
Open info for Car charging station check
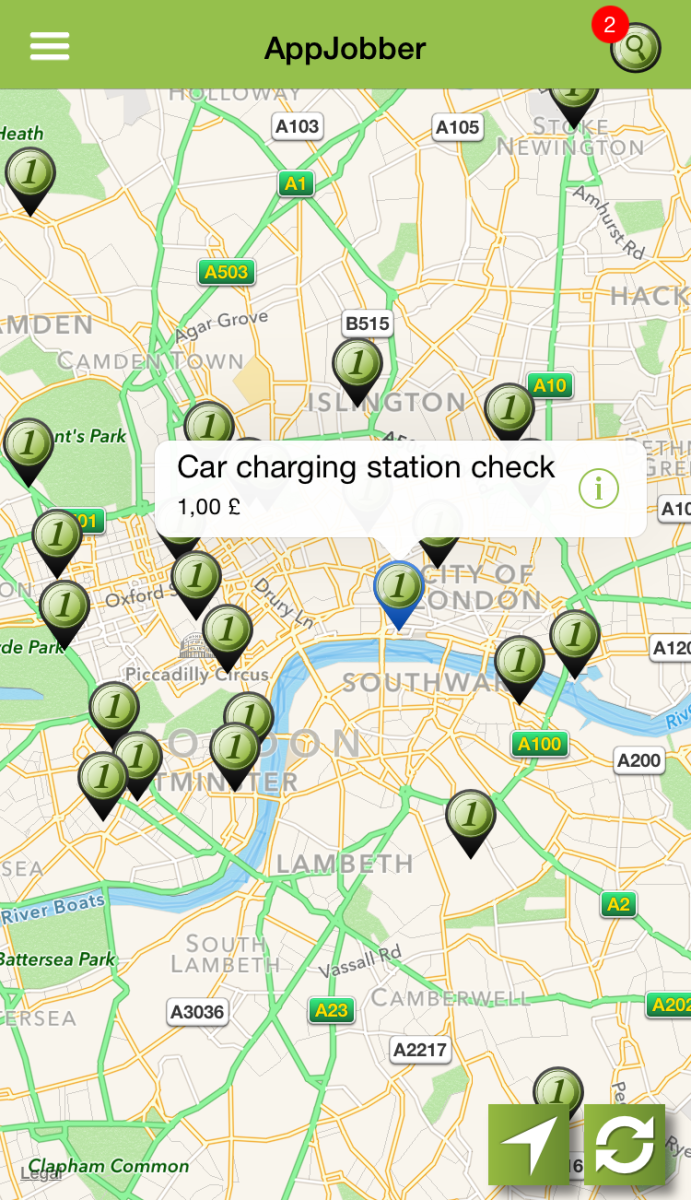[599, 488]
